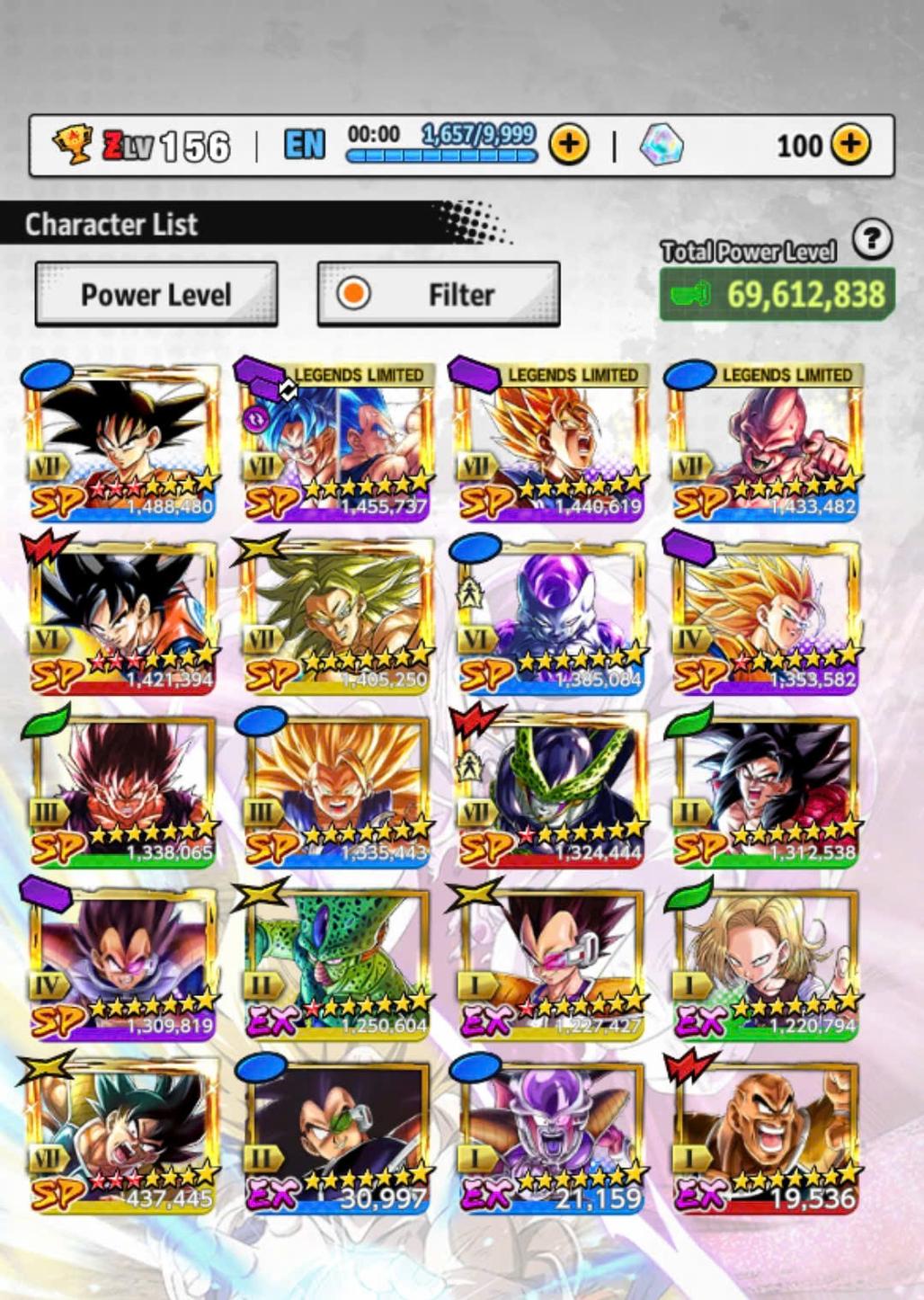Select the character card with 1,488,480 power
The width and height of the screenshot is (924, 1300).
122,442
